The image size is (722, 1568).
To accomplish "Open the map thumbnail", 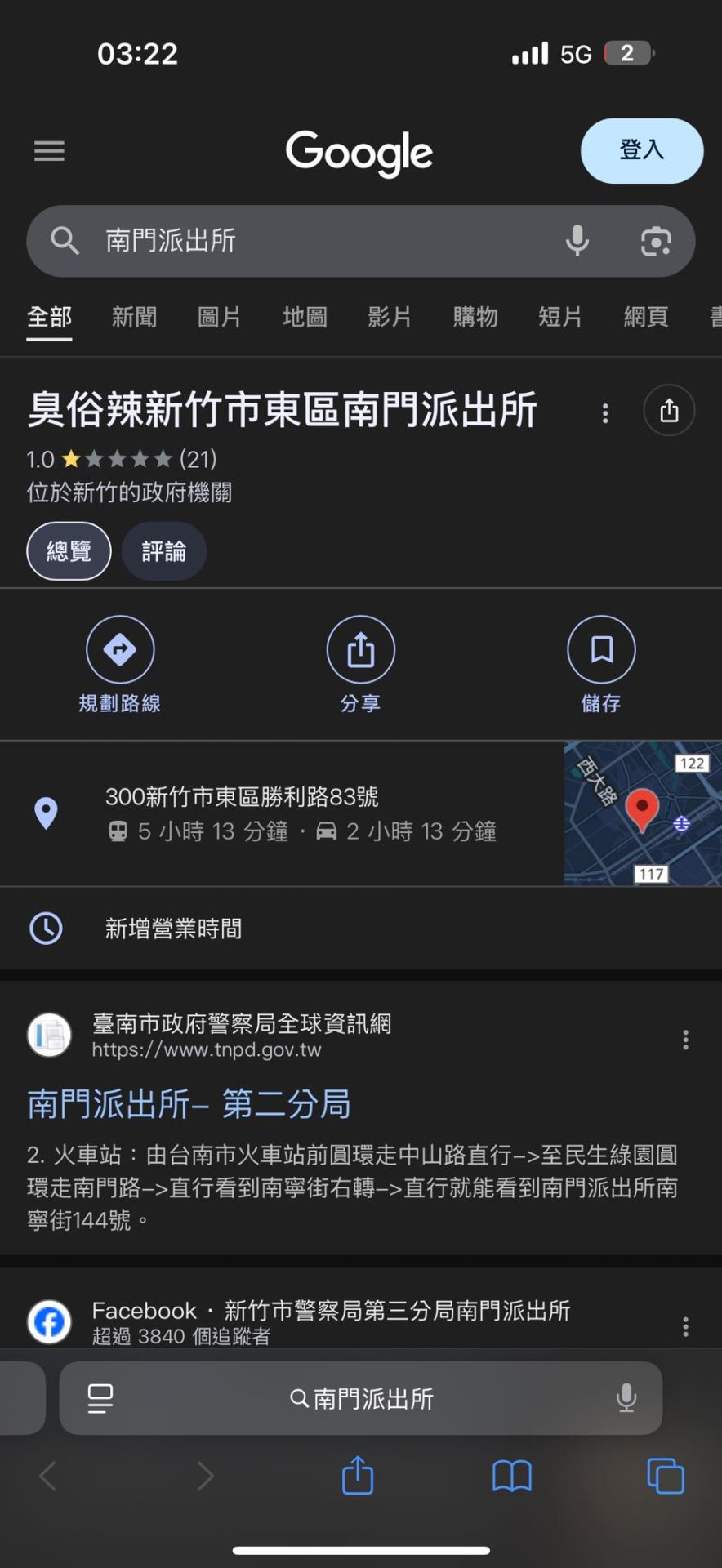I will point(643,813).
